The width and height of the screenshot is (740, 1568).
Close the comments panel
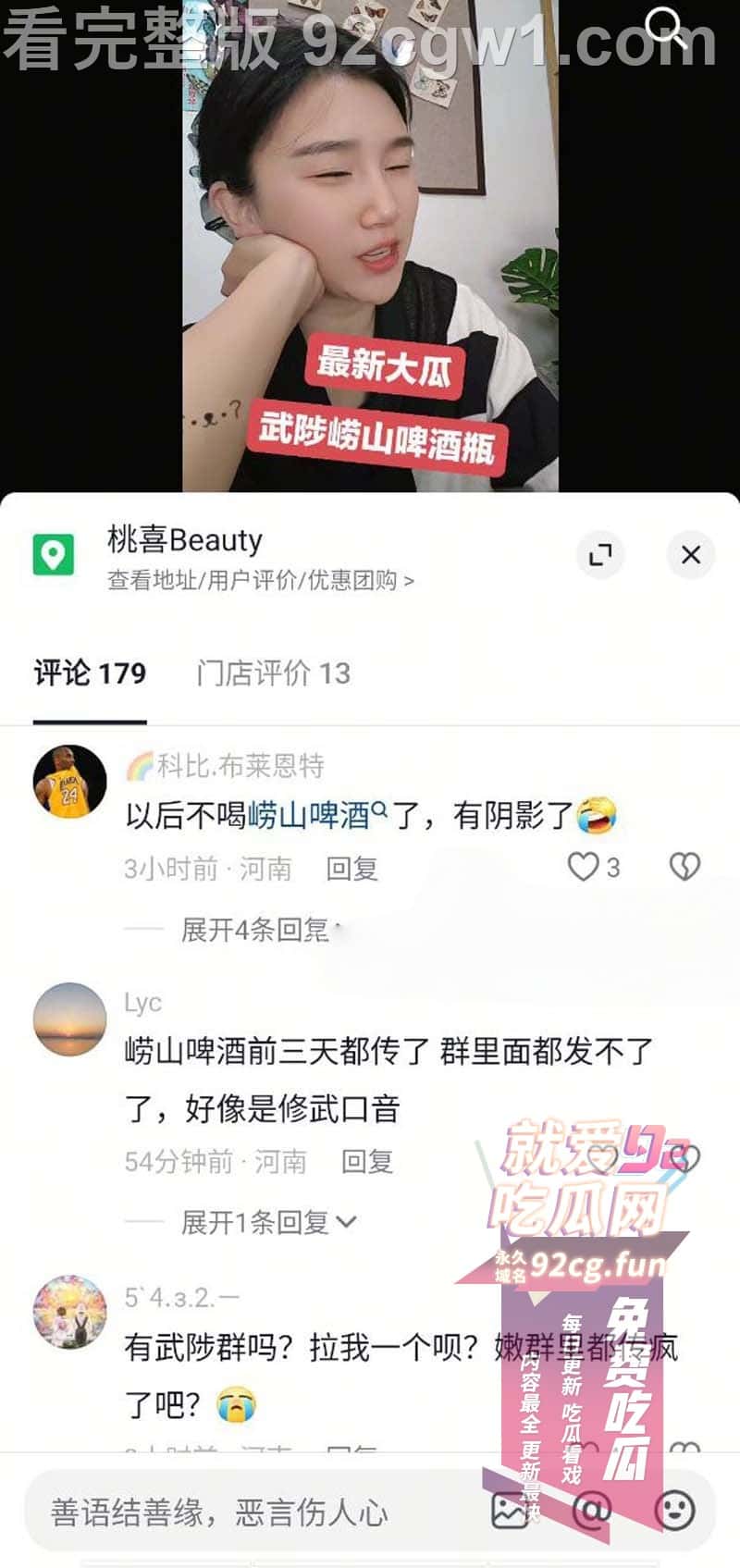(x=690, y=555)
